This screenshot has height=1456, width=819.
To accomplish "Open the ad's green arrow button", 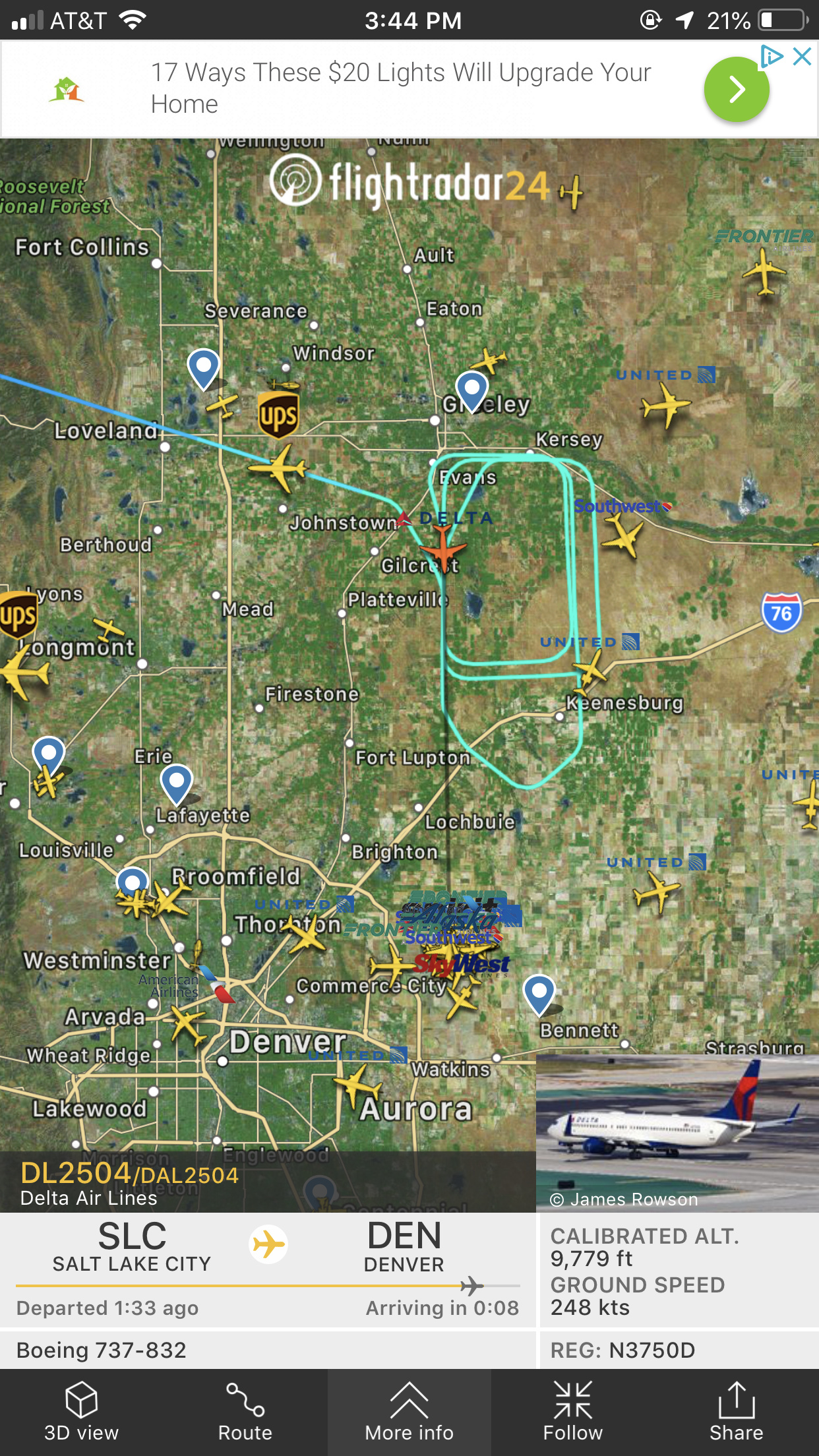I will coord(736,90).
